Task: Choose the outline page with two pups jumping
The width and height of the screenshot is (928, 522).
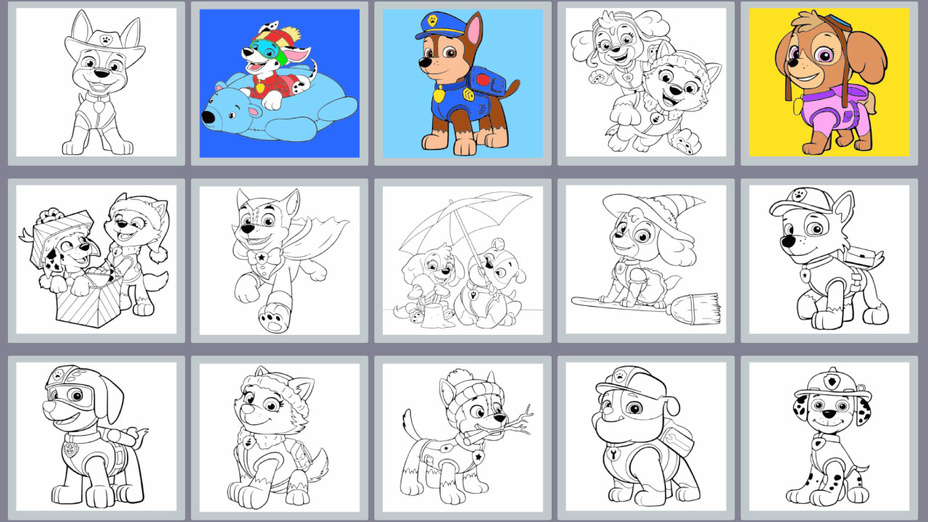Action: [x=646, y=83]
